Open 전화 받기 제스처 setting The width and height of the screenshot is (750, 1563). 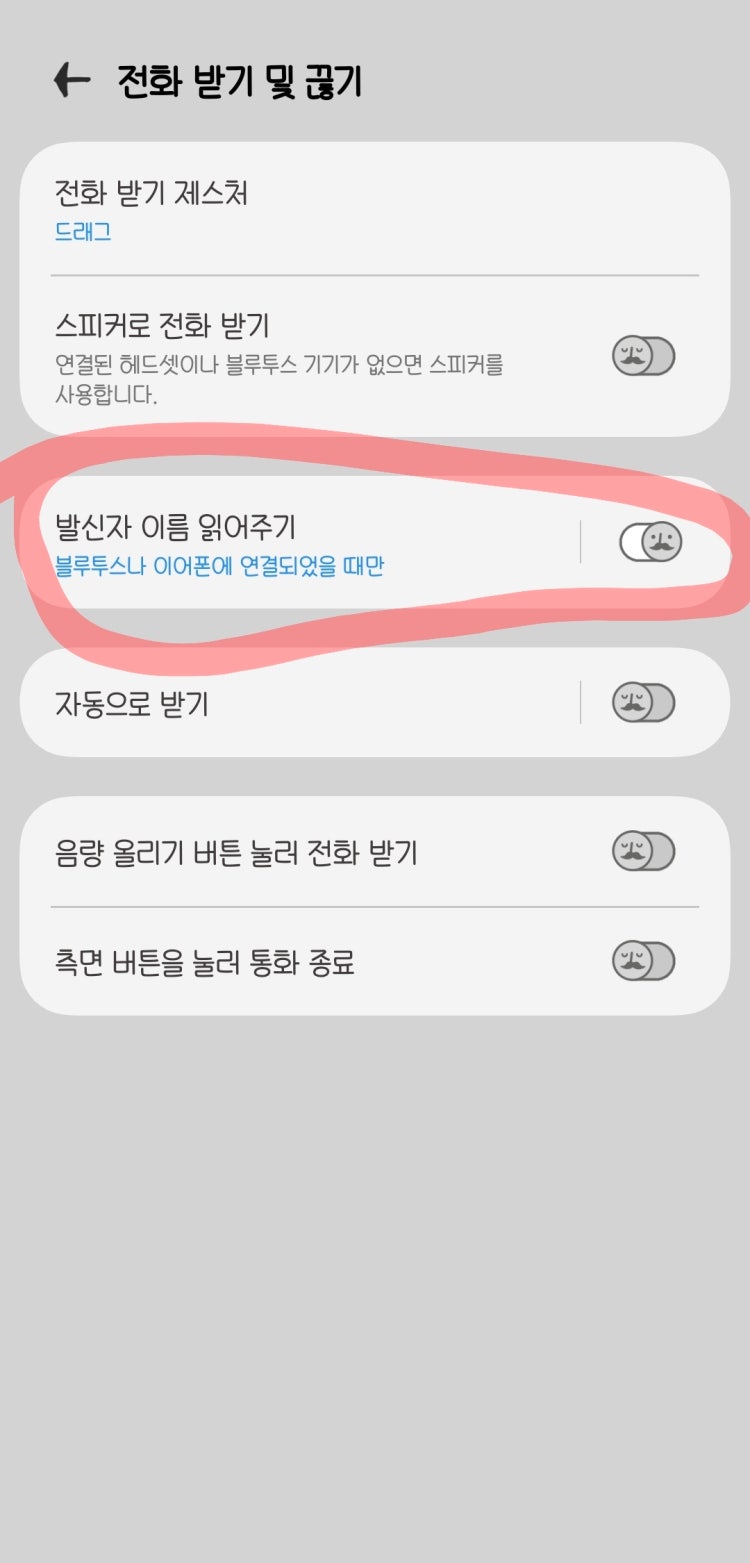300,209
